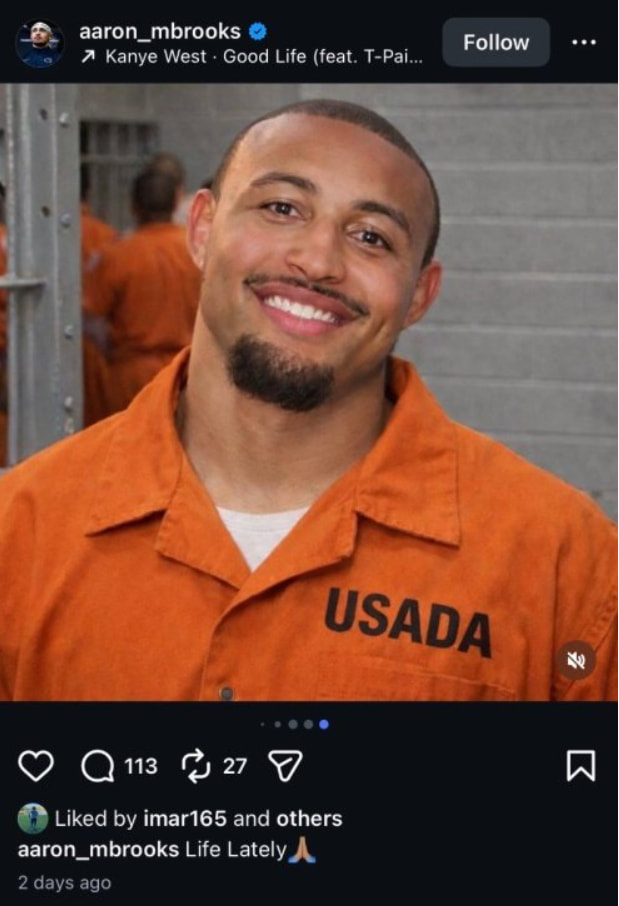View the list of others who liked
Screen dimensions: 619x906
pyautogui.click(x=309, y=819)
